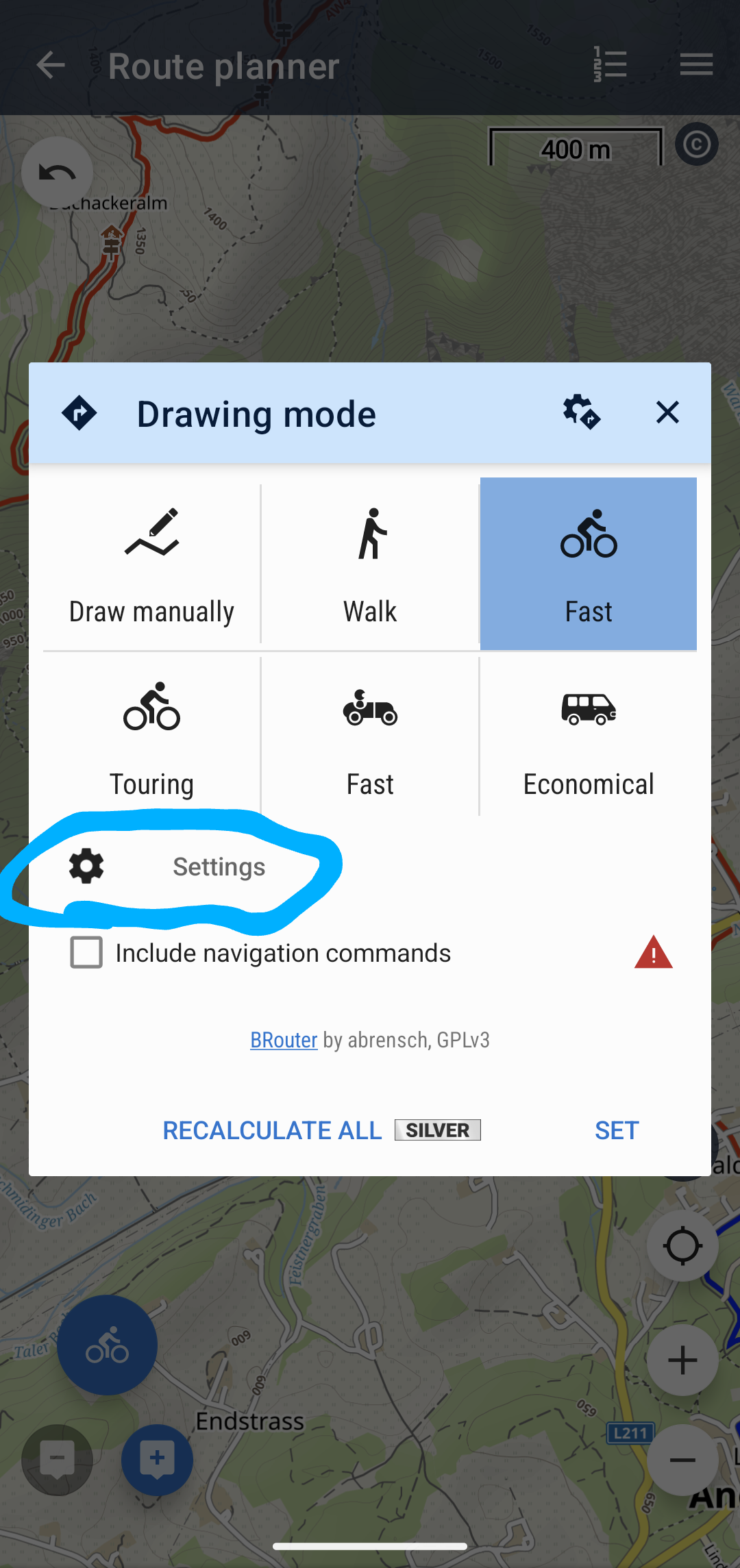Image resolution: width=740 pixels, height=1568 pixels.
Task: Undo the last route action
Action: point(57,173)
